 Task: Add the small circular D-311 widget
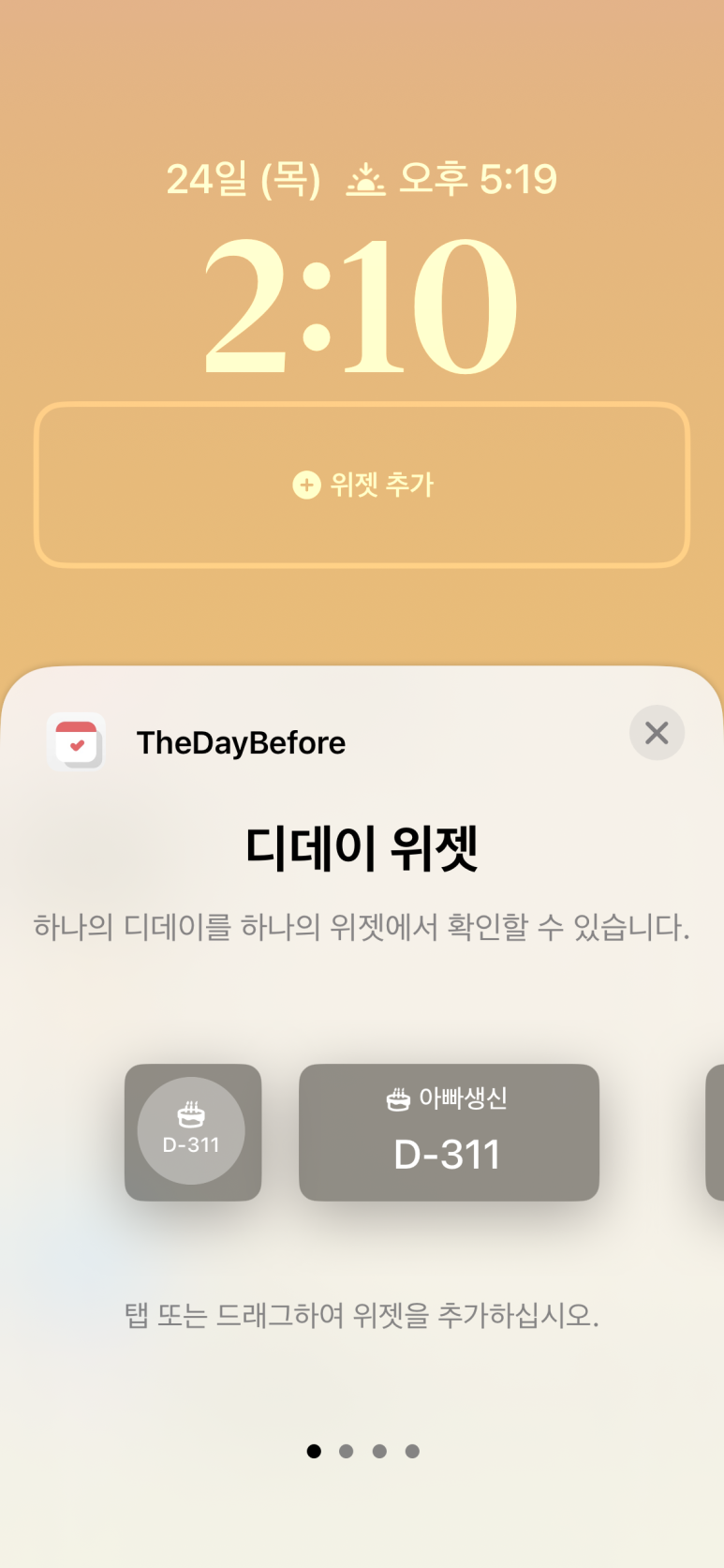click(193, 1131)
